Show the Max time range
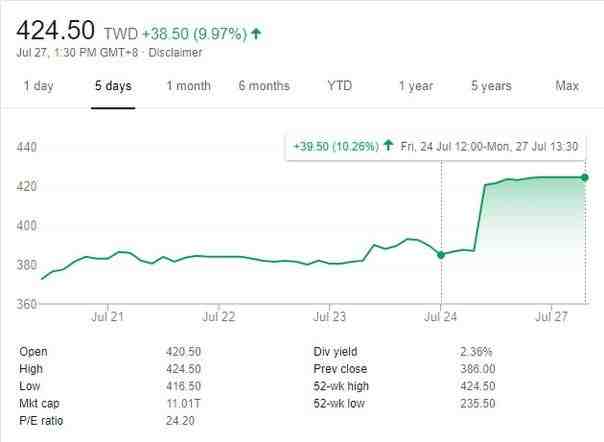Screen dimensions: 604x442 [x=567, y=86]
